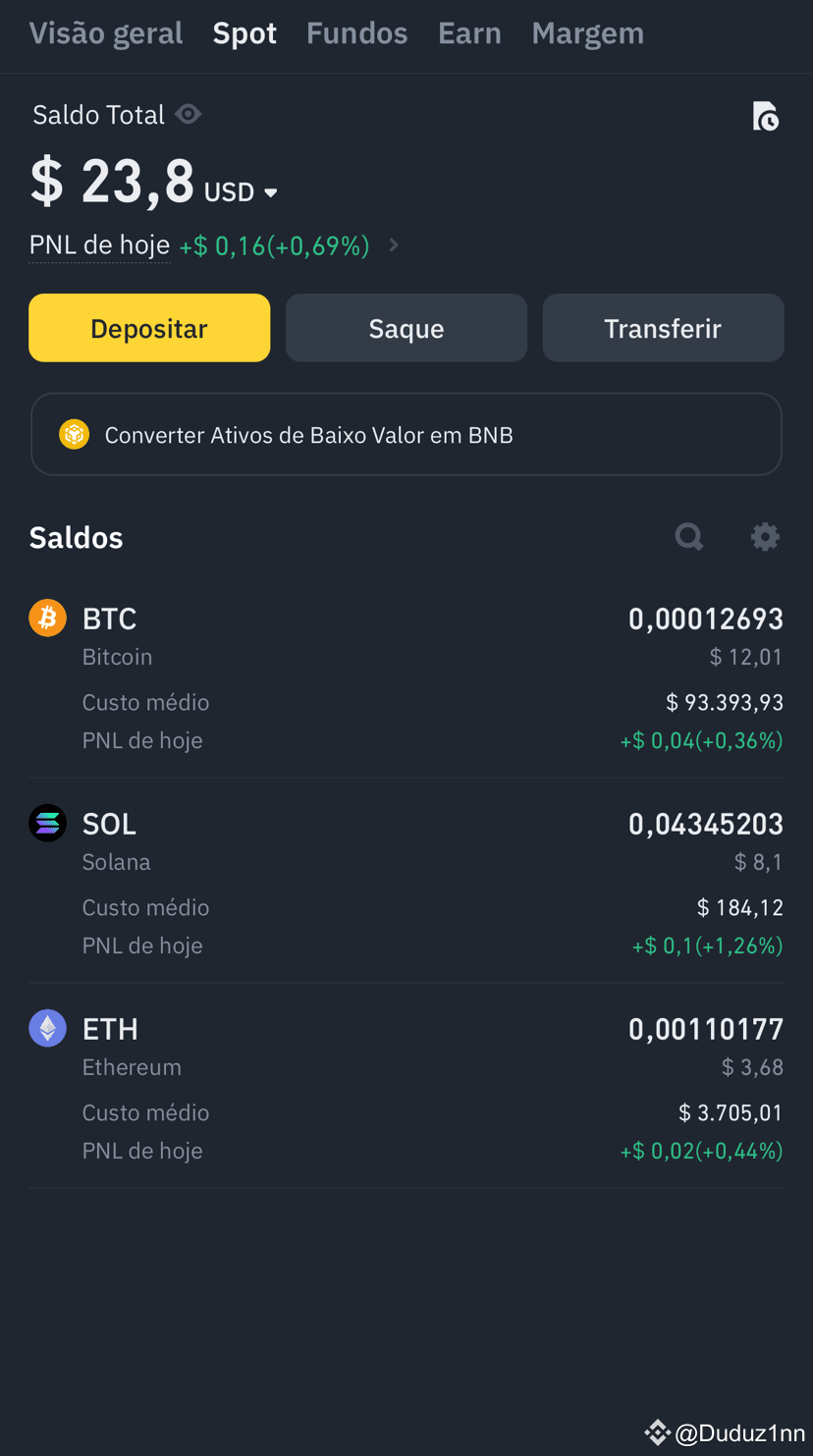Select the BTC Bitcoin coin icon
813x1456 pixels.
pos(46,618)
